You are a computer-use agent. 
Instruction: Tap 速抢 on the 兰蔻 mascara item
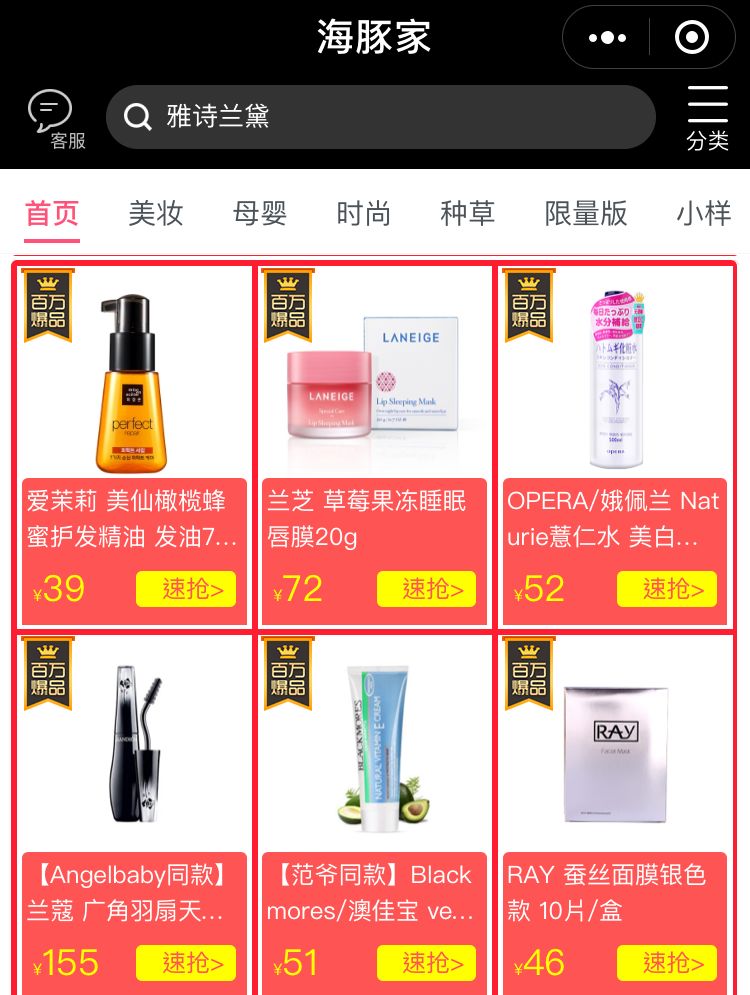pos(186,963)
